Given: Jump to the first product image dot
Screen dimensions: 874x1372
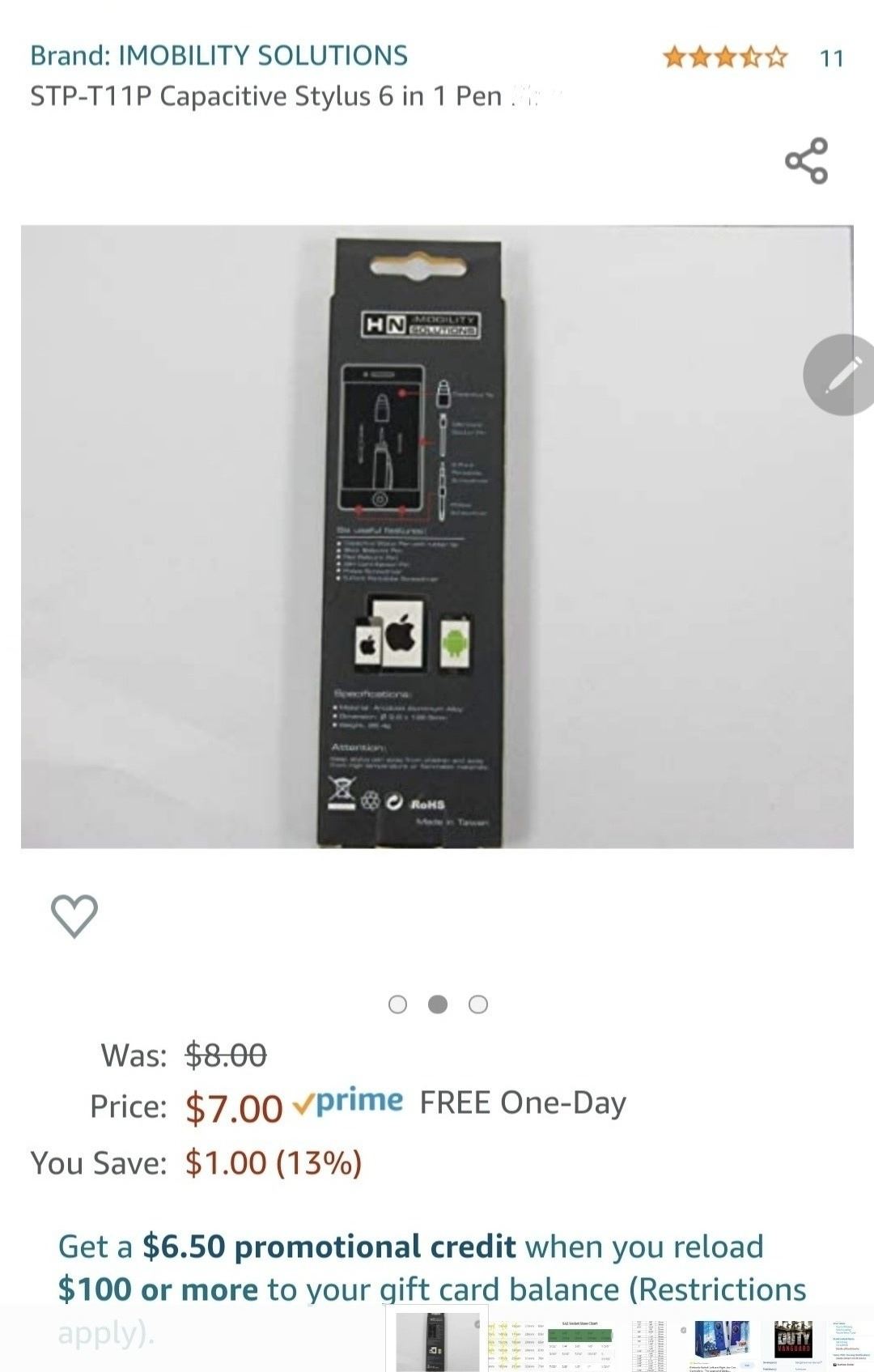Looking at the screenshot, I should click(x=398, y=1005).
